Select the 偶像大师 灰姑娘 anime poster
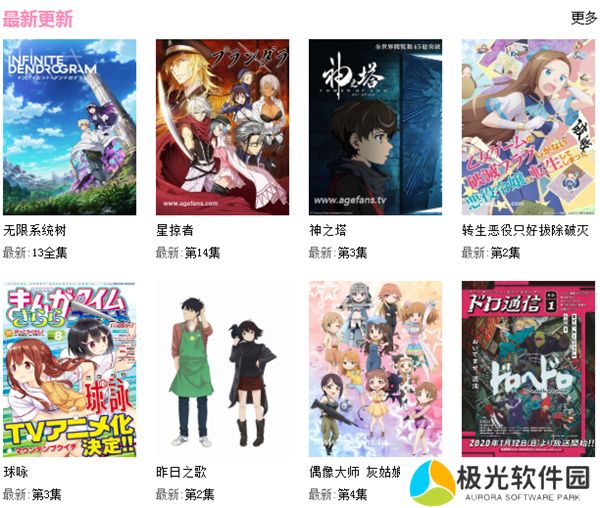The image size is (600, 508). click(x=375, y=368)
